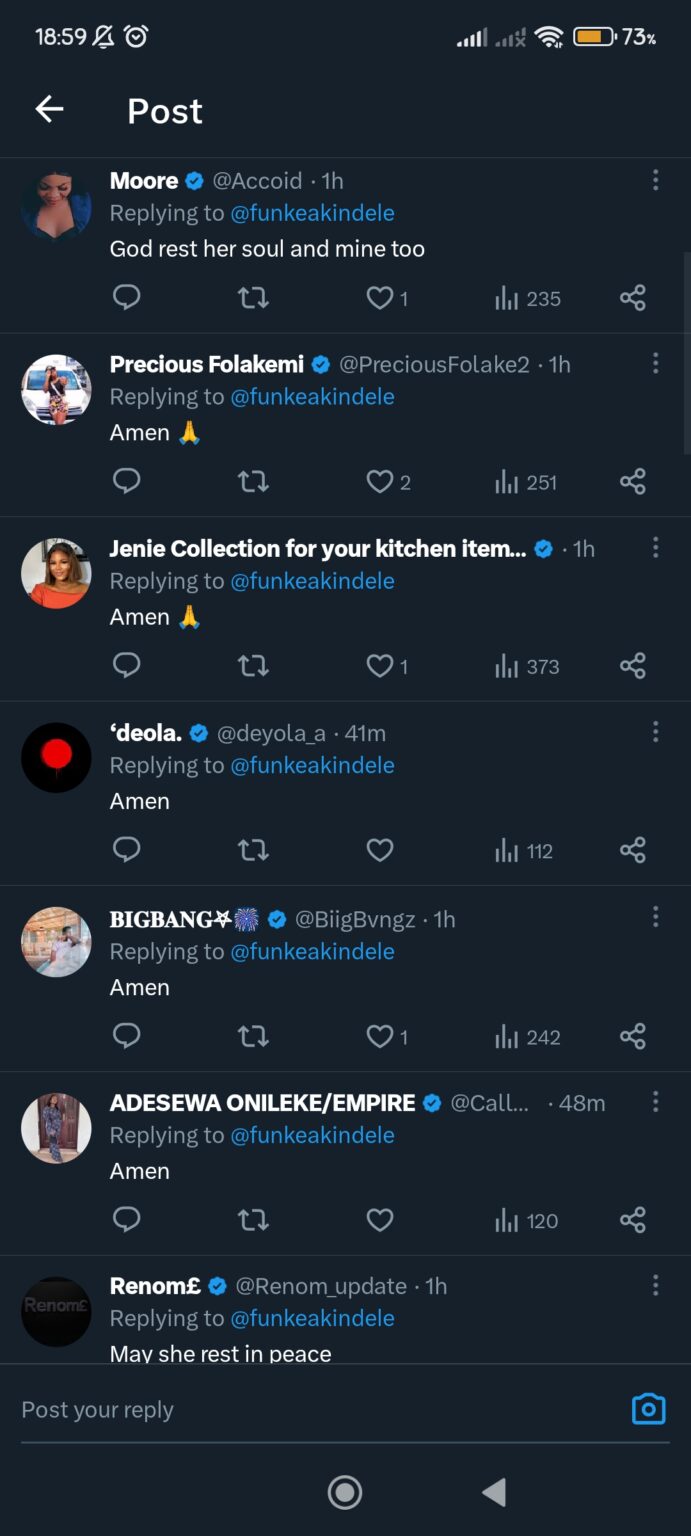Share Jenie Collection's reply

pyautogui.click(x=633, y=666)
